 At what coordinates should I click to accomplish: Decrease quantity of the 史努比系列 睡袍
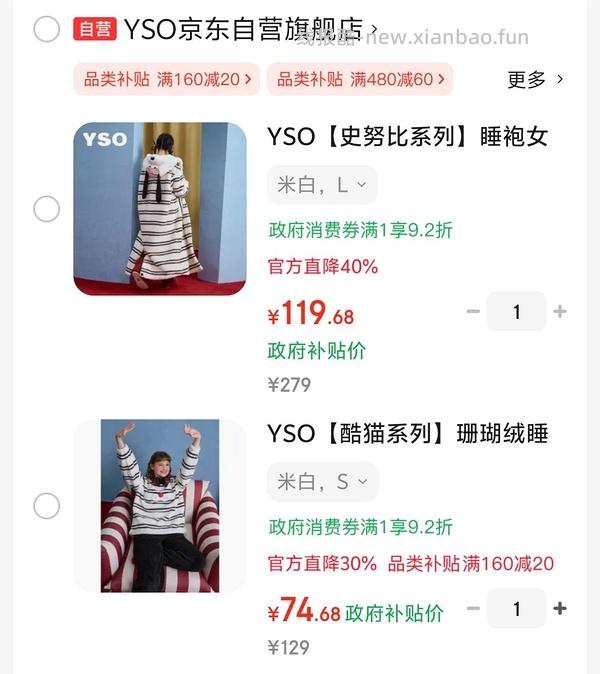[473, 312]
